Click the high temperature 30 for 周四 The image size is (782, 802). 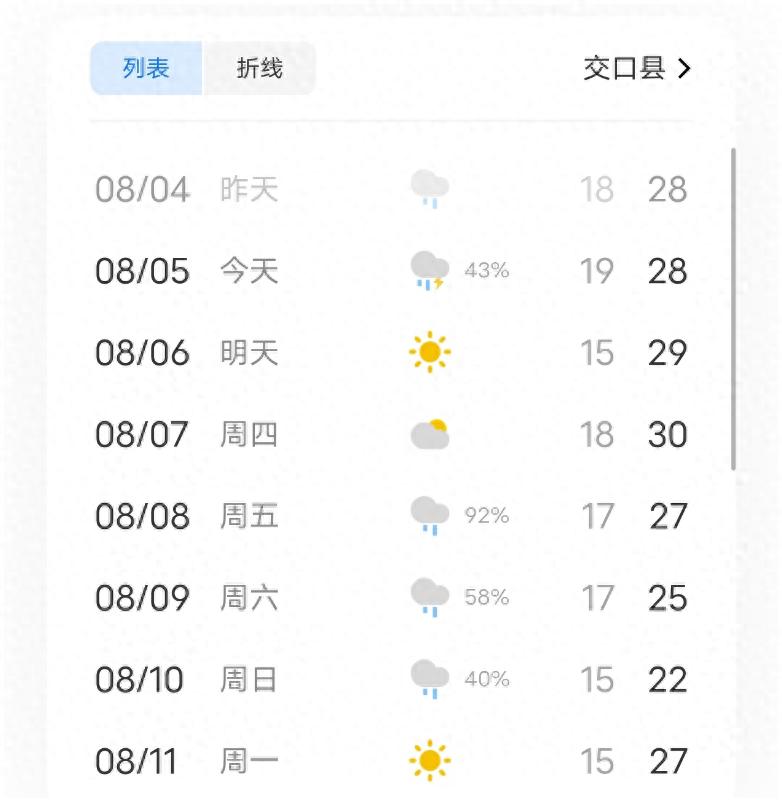665,434
